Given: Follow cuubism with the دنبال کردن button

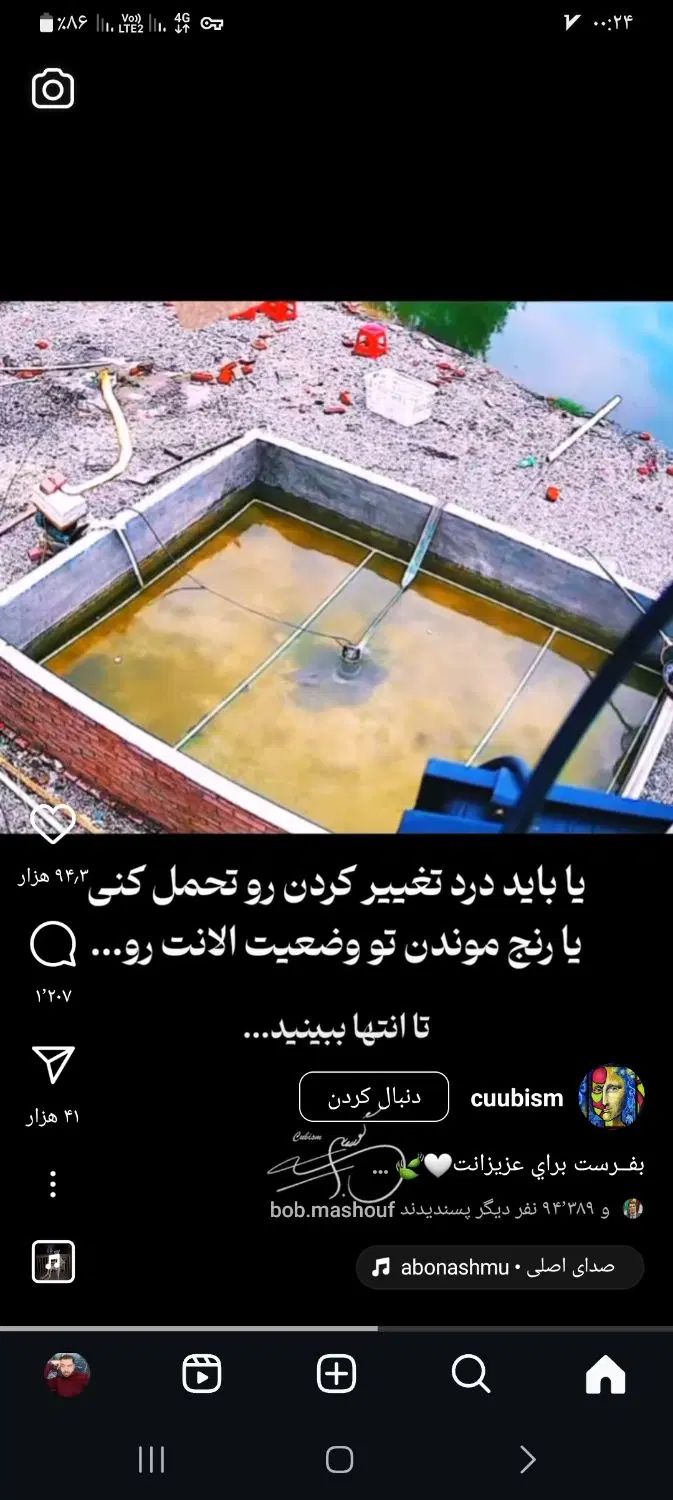Looking at the screenshot, I should coord(374,1097).
